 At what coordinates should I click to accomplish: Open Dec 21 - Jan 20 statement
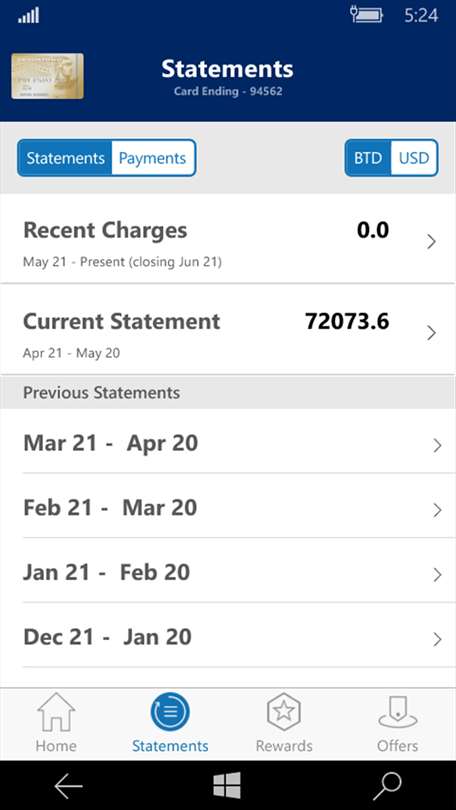pos(228,637)
